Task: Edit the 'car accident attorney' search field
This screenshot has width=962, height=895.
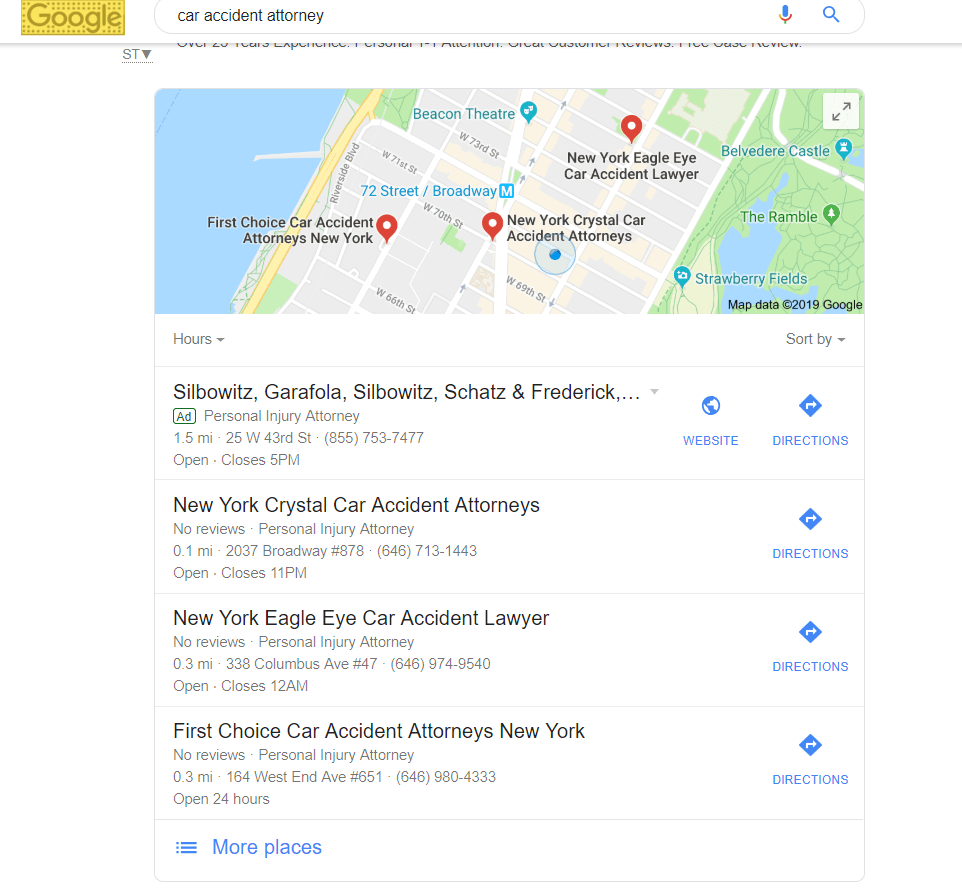Action: (450, 16)
